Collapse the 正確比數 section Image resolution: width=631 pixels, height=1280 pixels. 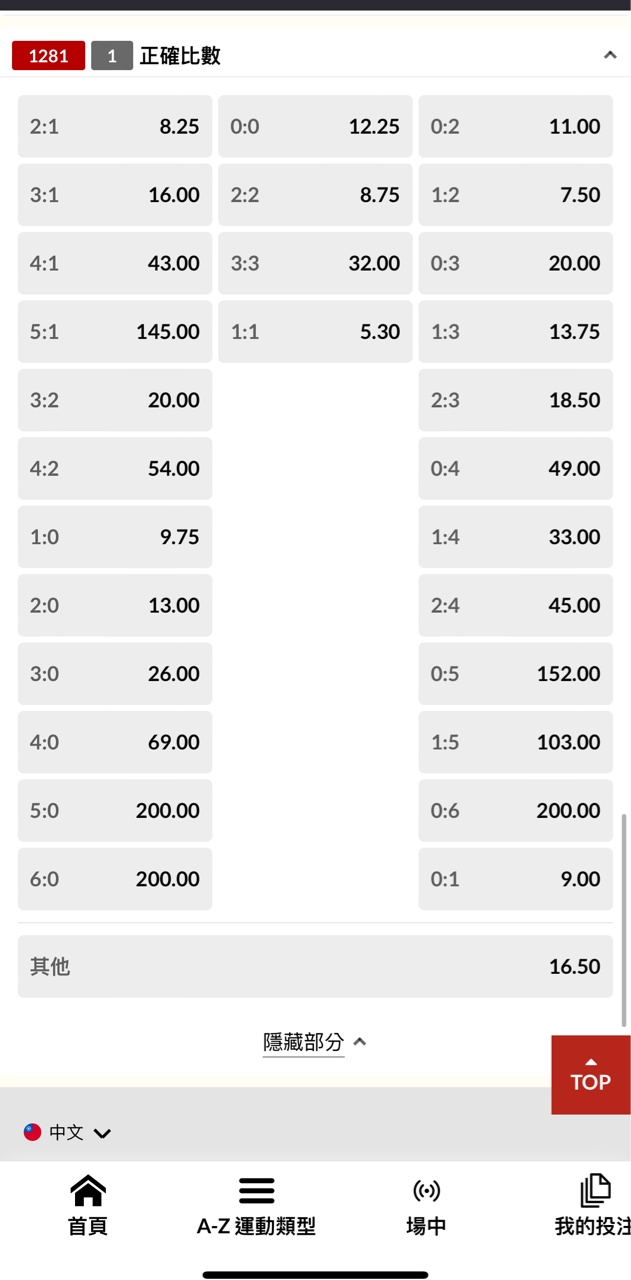pos(609,56)
